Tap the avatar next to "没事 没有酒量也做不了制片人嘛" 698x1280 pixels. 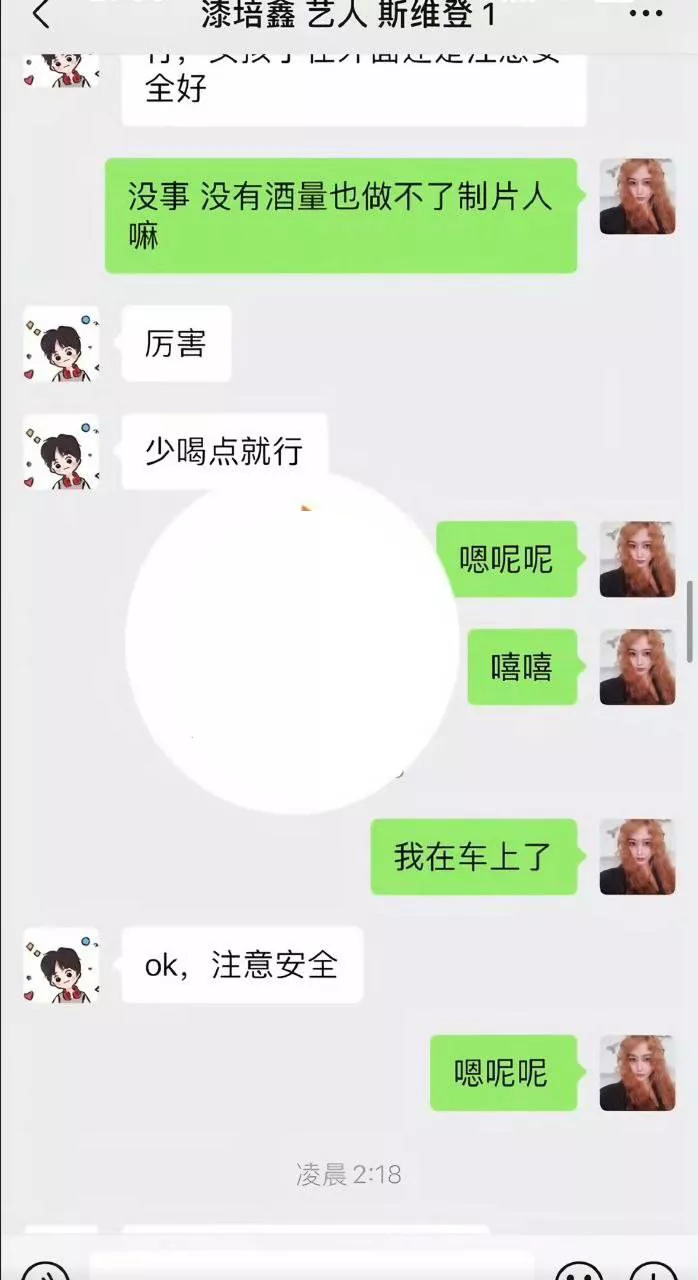click(637, 197)
